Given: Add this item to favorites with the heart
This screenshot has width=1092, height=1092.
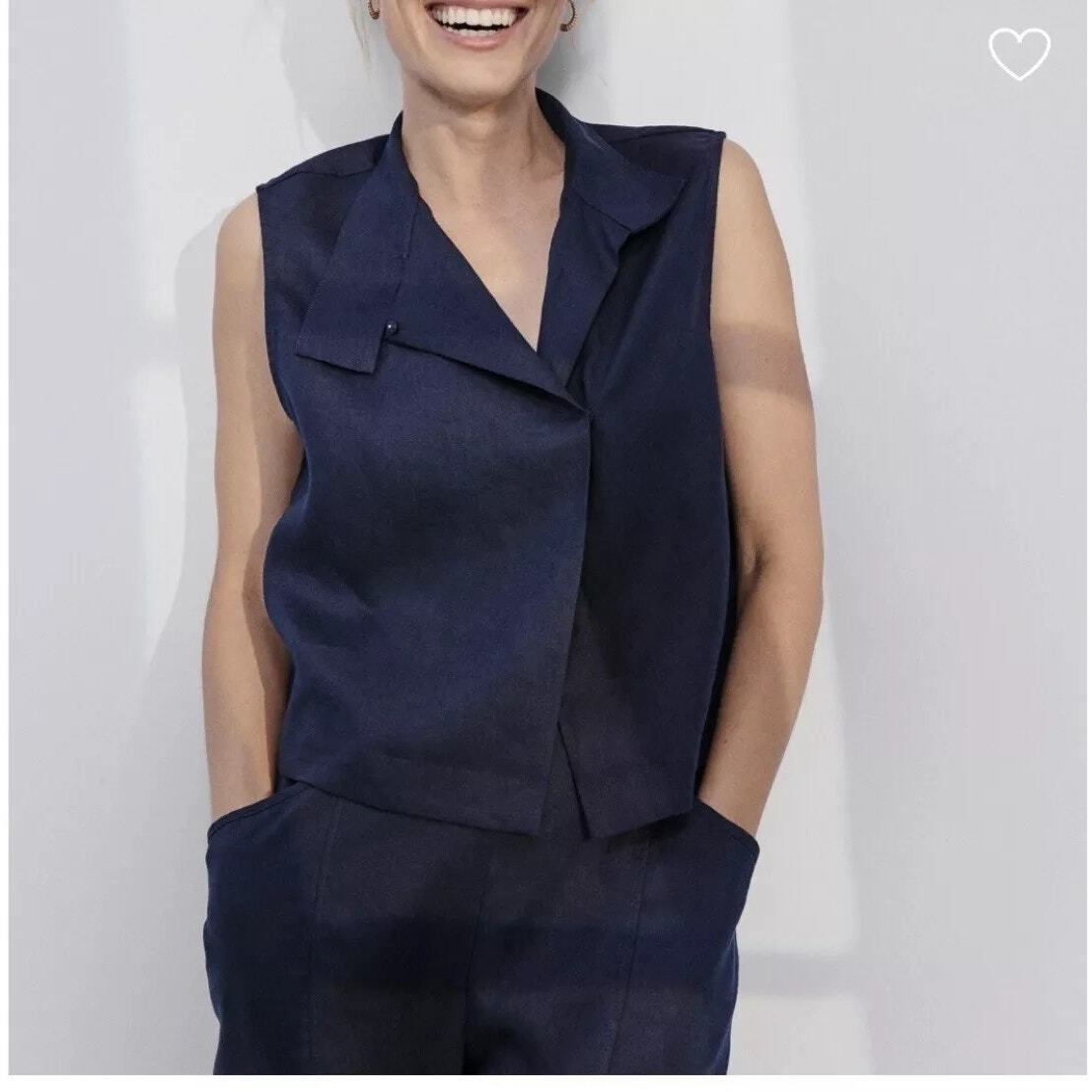Looking at the screenshot, I should click(x=1020, y=52).
